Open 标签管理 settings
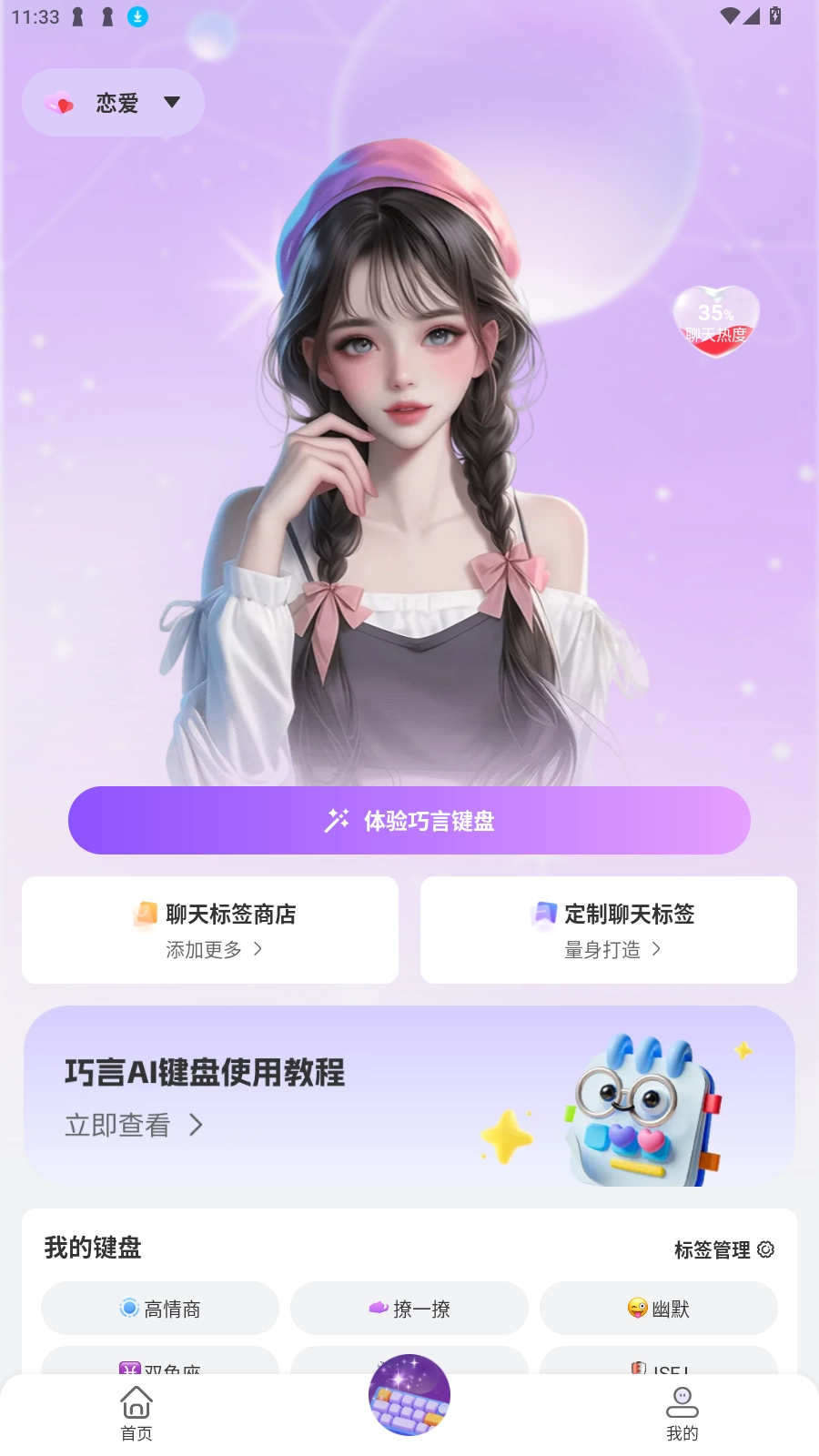819x1456 pixels. (x=723, y=1249)
